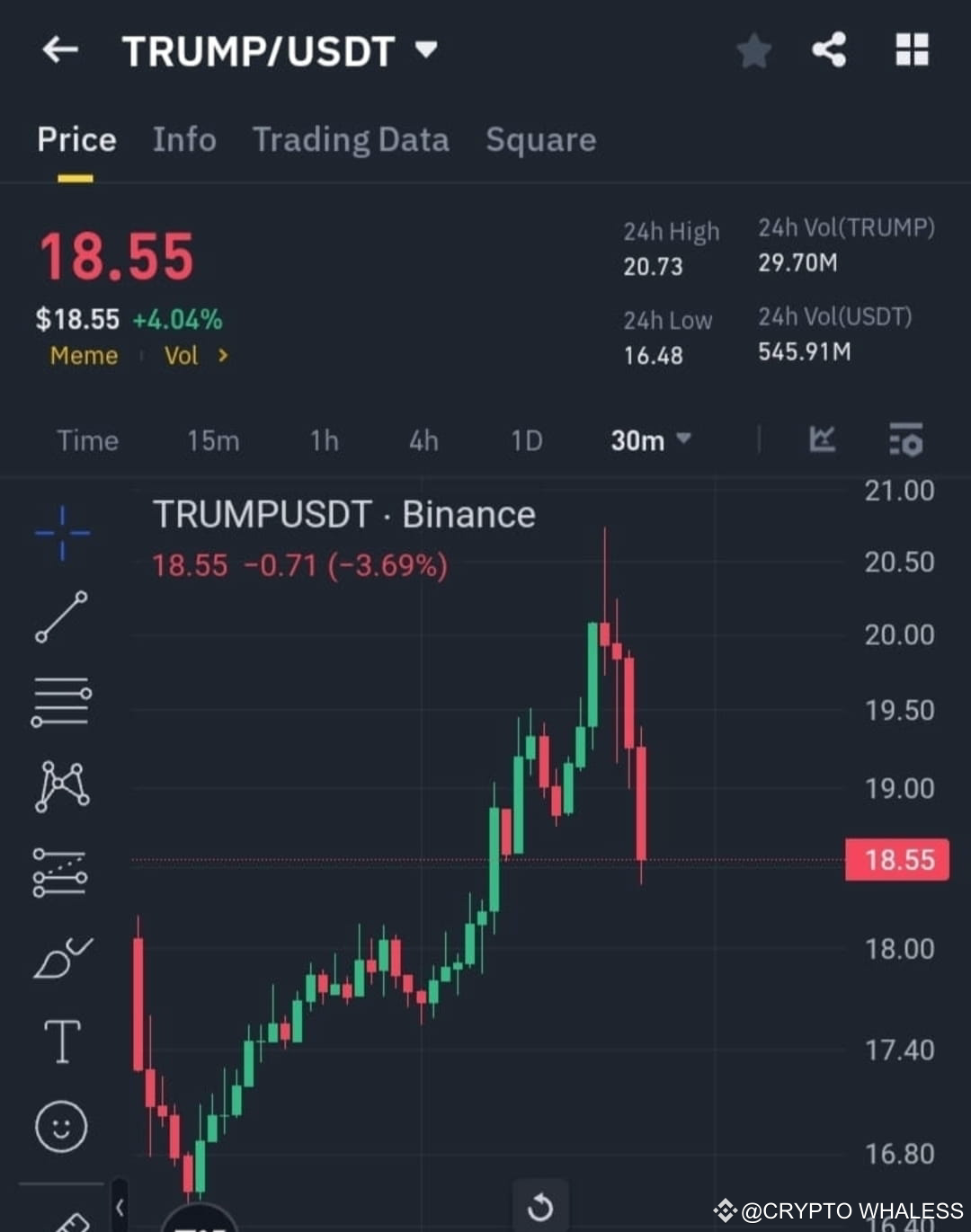
Task: Open the Info tab
Action: pyautogui.click(x=183, y=140)
